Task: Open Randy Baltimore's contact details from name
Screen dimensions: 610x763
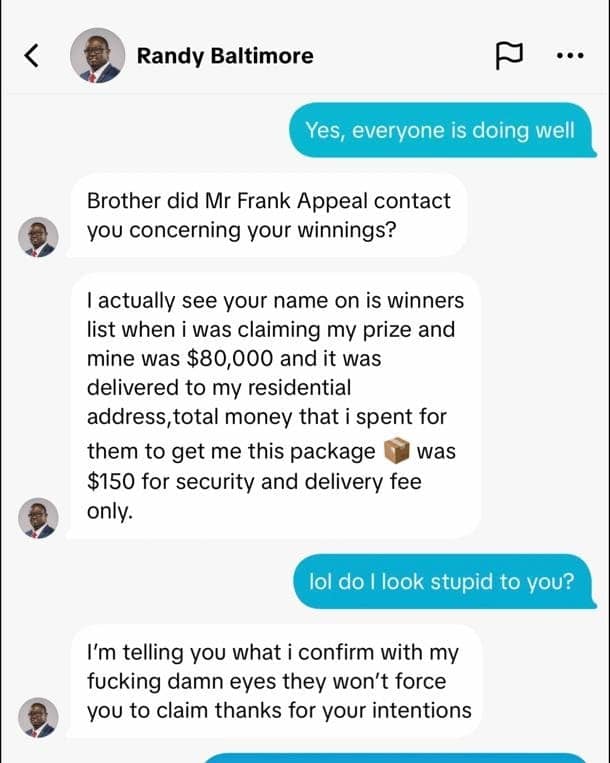Action: point(224,56)
